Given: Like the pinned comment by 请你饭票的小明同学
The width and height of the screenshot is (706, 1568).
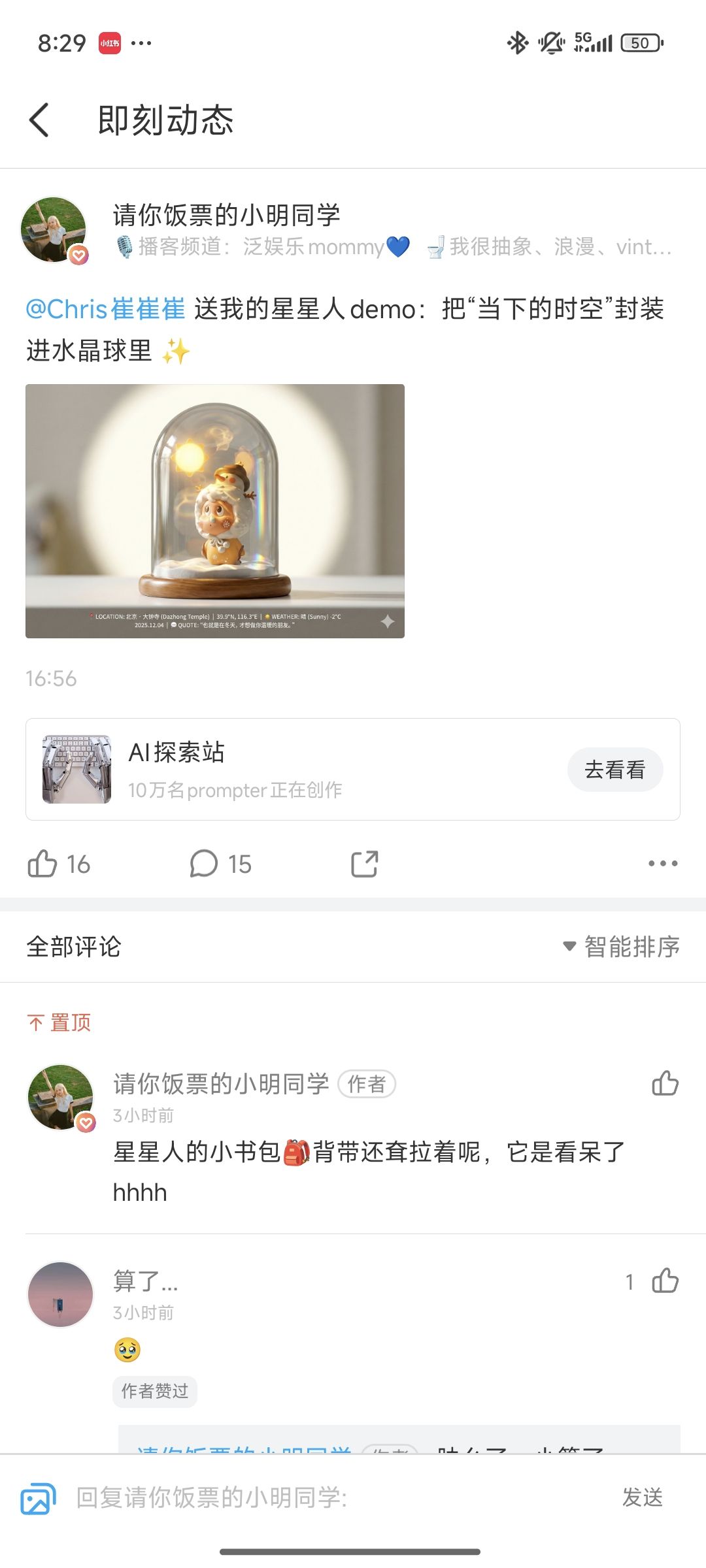Looking at the screenshot, I should (665, 1083).
